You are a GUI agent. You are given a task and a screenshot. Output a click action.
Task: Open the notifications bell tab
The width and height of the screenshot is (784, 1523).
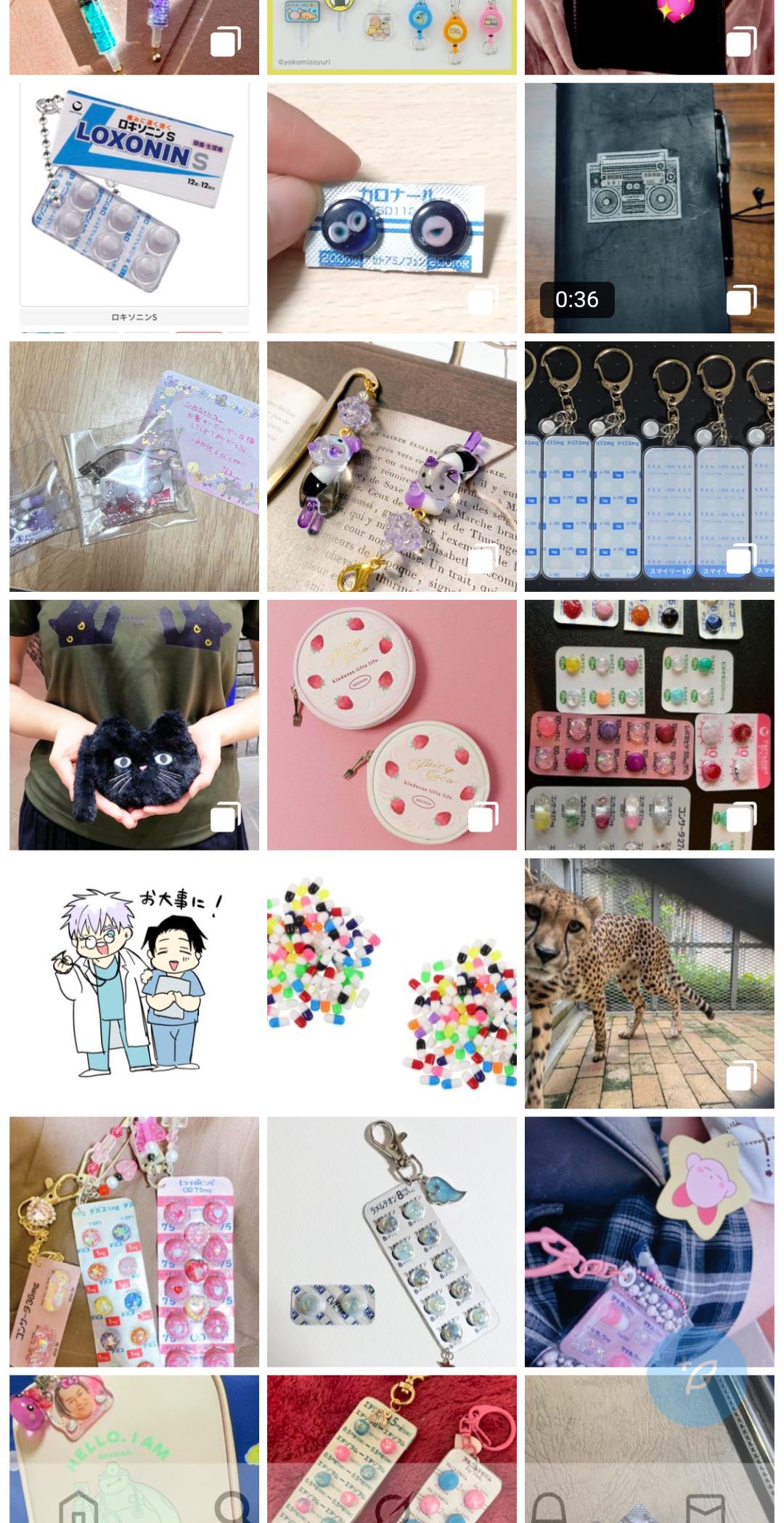click(549, 1506)
